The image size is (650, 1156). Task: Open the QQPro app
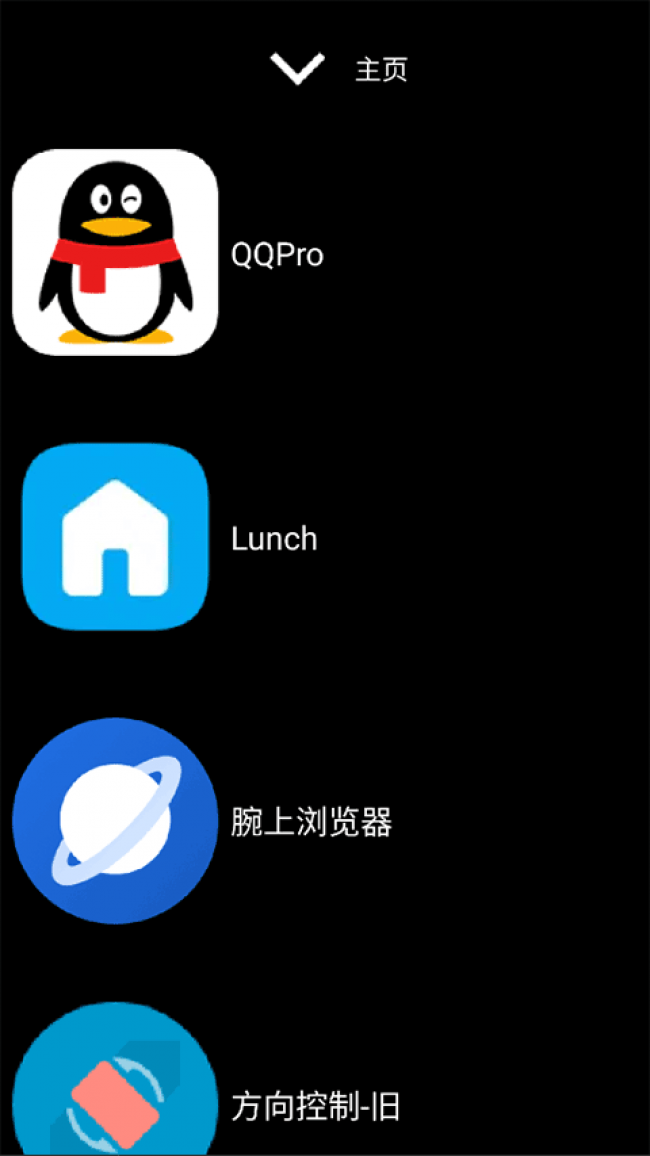(115, 252)
